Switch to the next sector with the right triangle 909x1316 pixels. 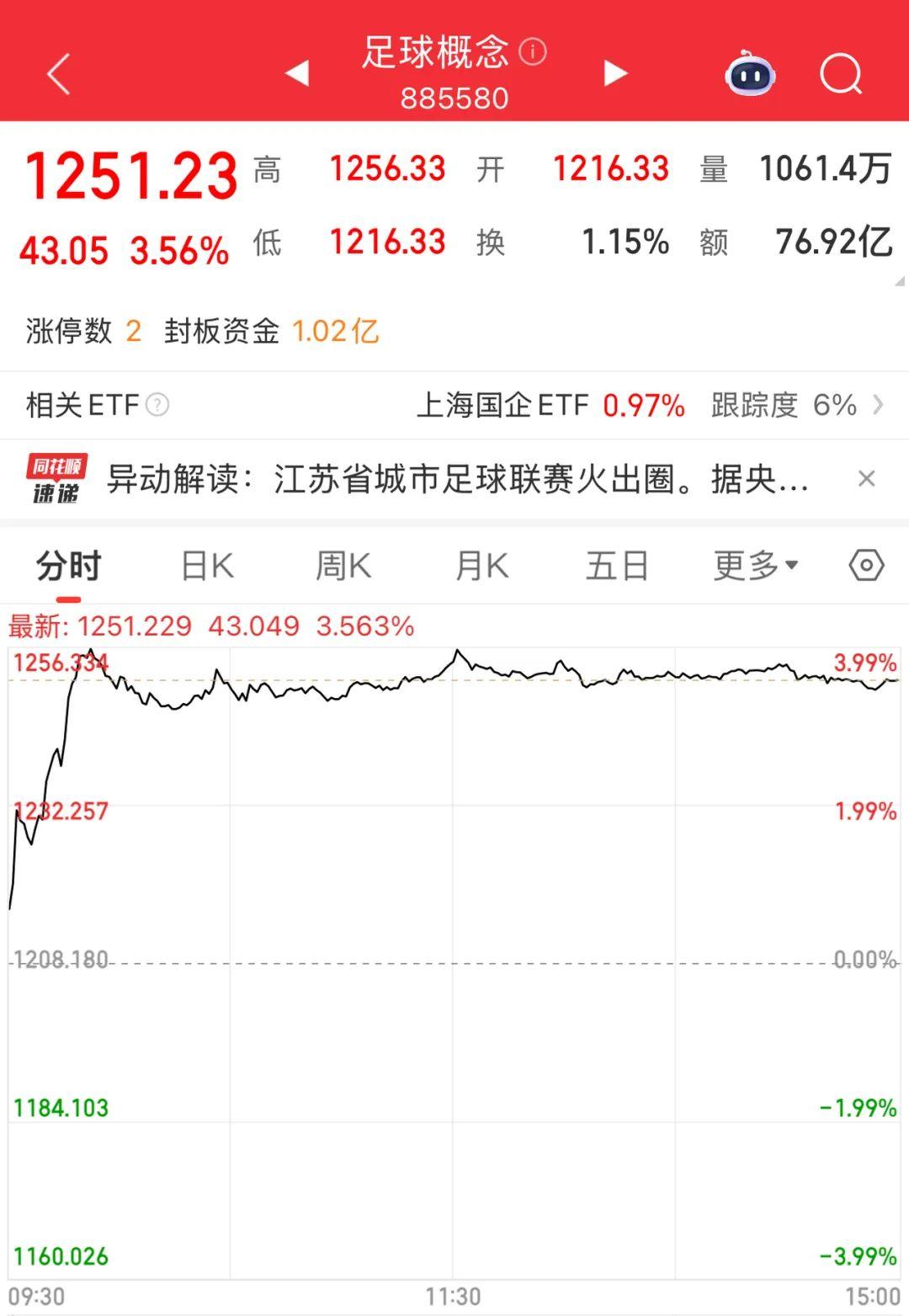(x=615, y=73)
